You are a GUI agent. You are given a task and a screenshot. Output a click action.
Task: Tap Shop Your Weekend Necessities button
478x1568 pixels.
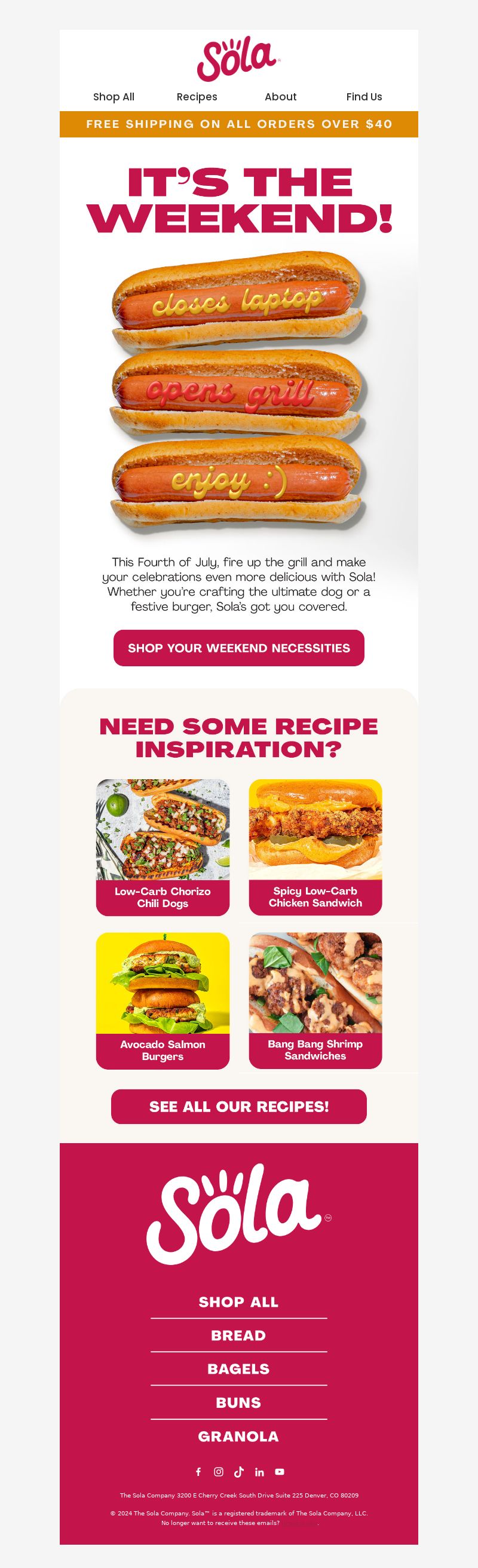(238, 648)
